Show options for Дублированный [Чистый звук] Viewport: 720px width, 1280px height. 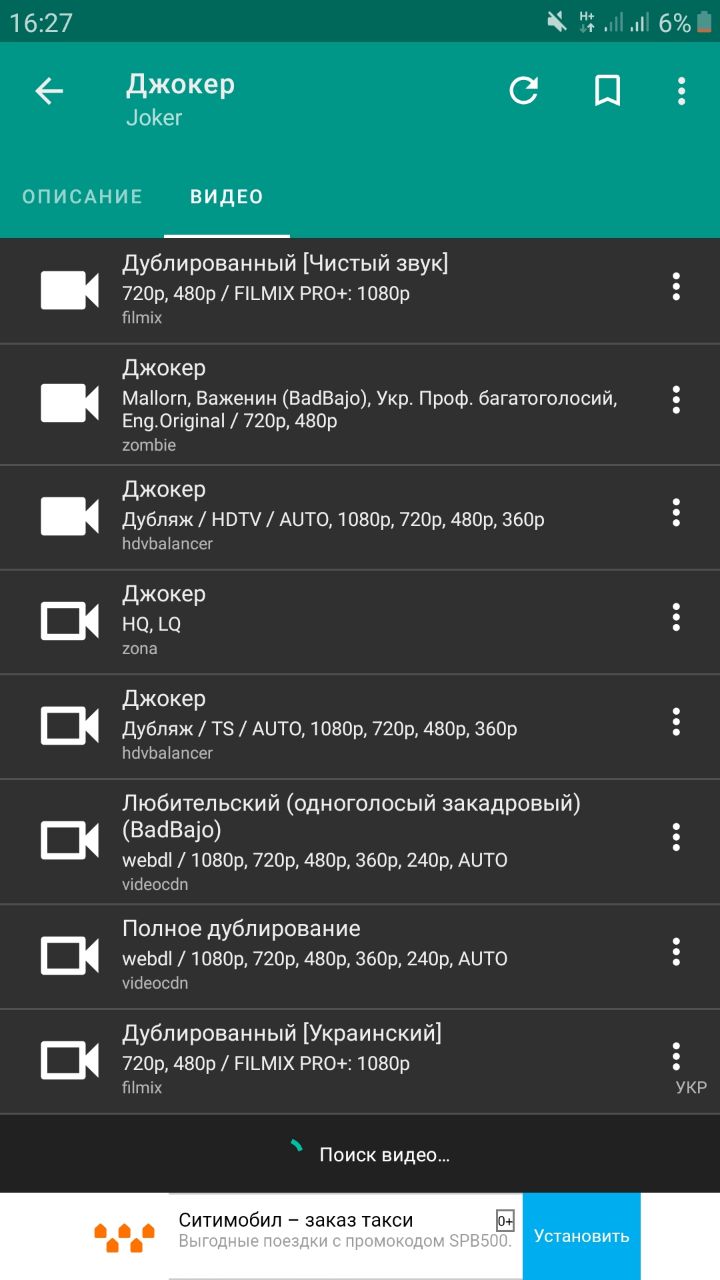[x=676, y=287]
